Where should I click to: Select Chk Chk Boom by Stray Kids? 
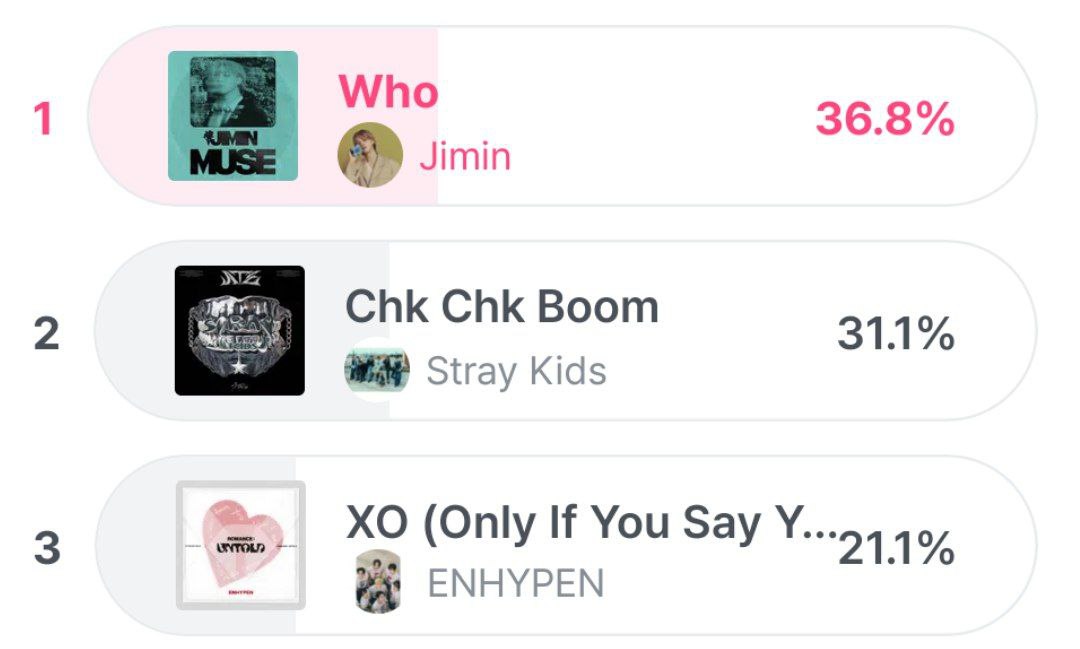[x=502, y=307]
